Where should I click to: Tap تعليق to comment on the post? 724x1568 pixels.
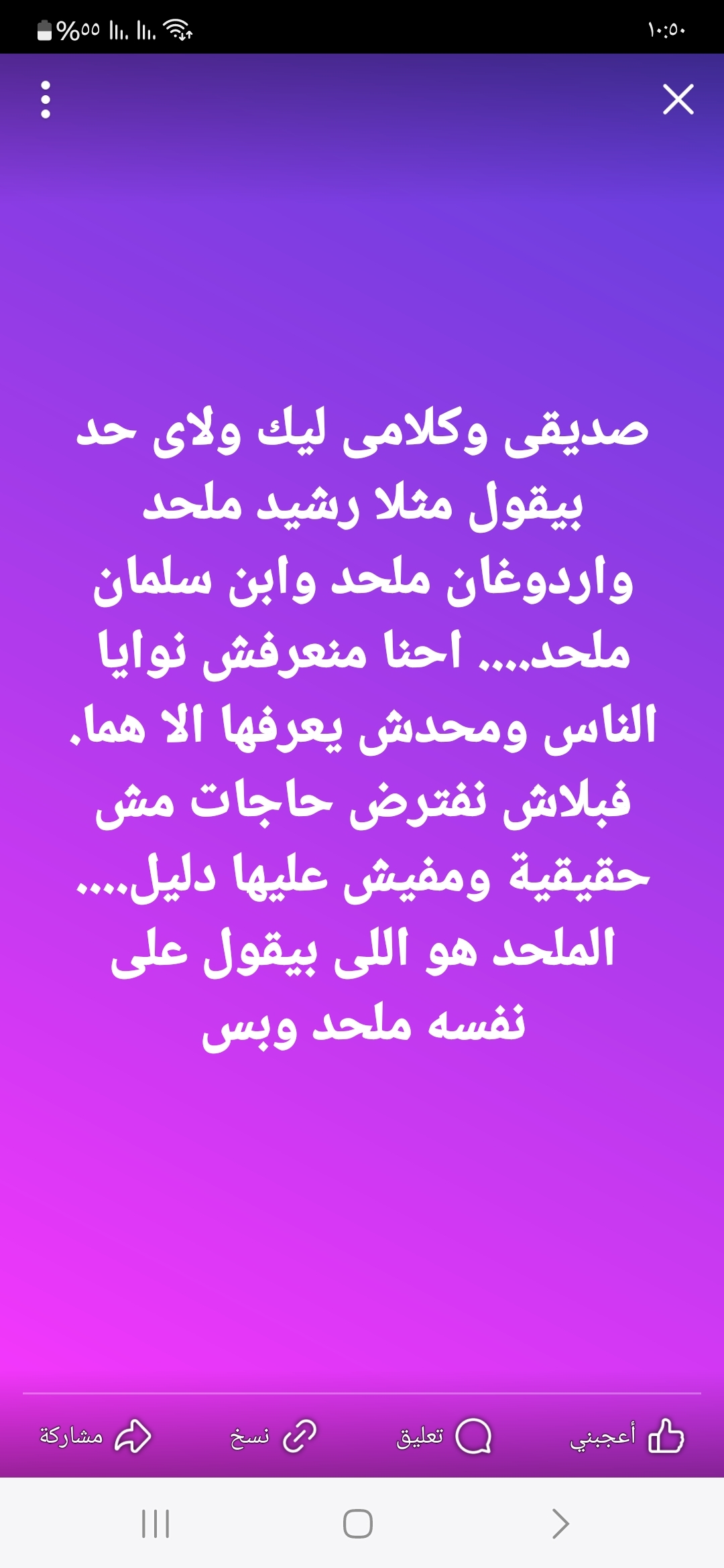click(x=444, y=1436)
